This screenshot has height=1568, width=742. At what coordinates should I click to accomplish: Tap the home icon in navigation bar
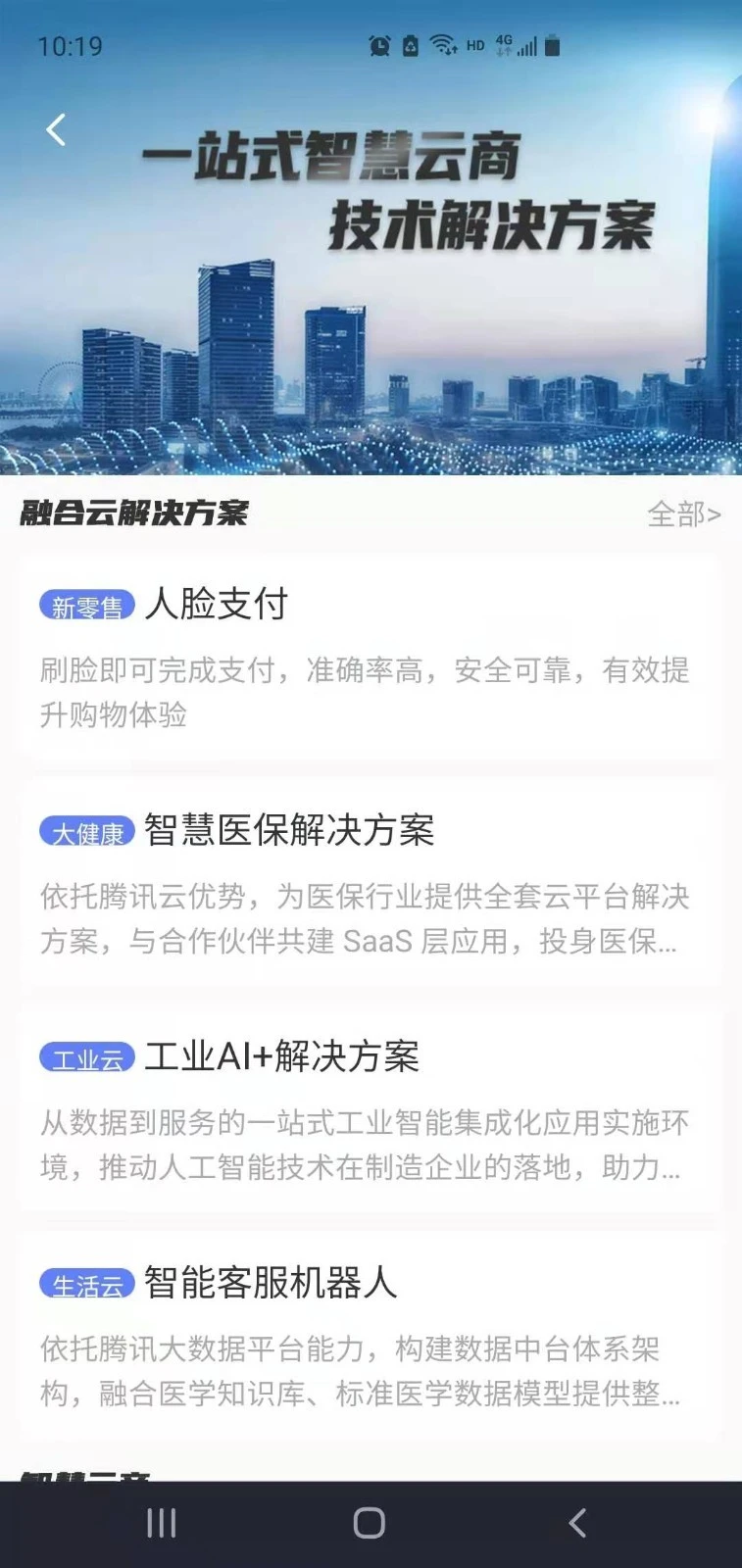368,1525
